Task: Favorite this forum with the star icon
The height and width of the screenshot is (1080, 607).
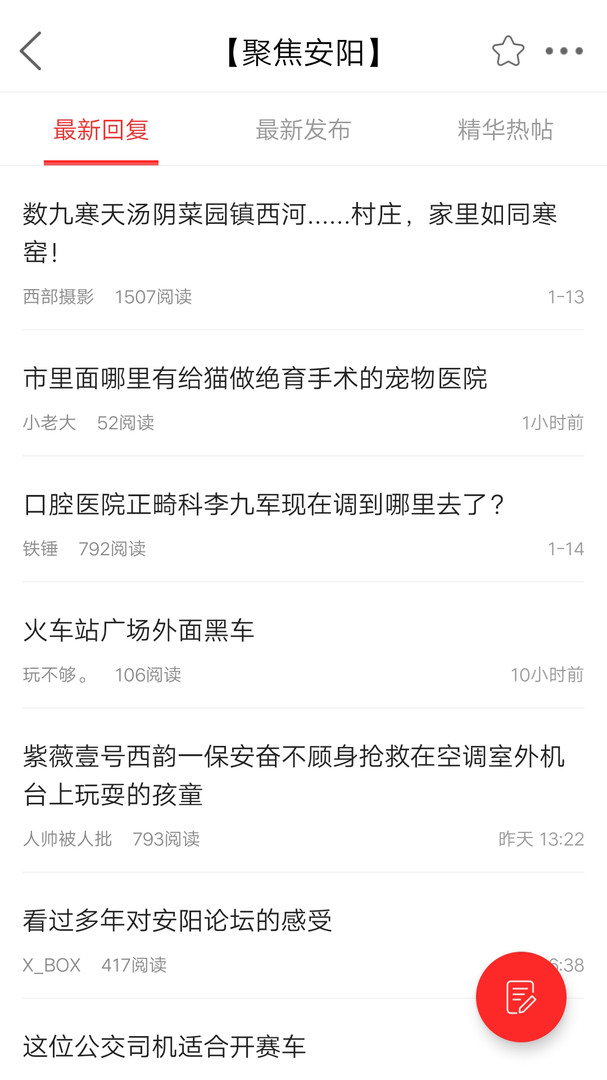Action: 508,51
